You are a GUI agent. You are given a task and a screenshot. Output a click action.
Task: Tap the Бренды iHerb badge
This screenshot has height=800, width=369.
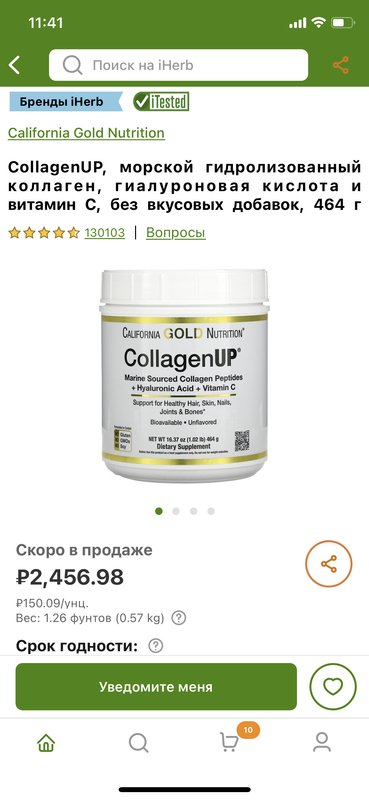(x=66, y=102)
